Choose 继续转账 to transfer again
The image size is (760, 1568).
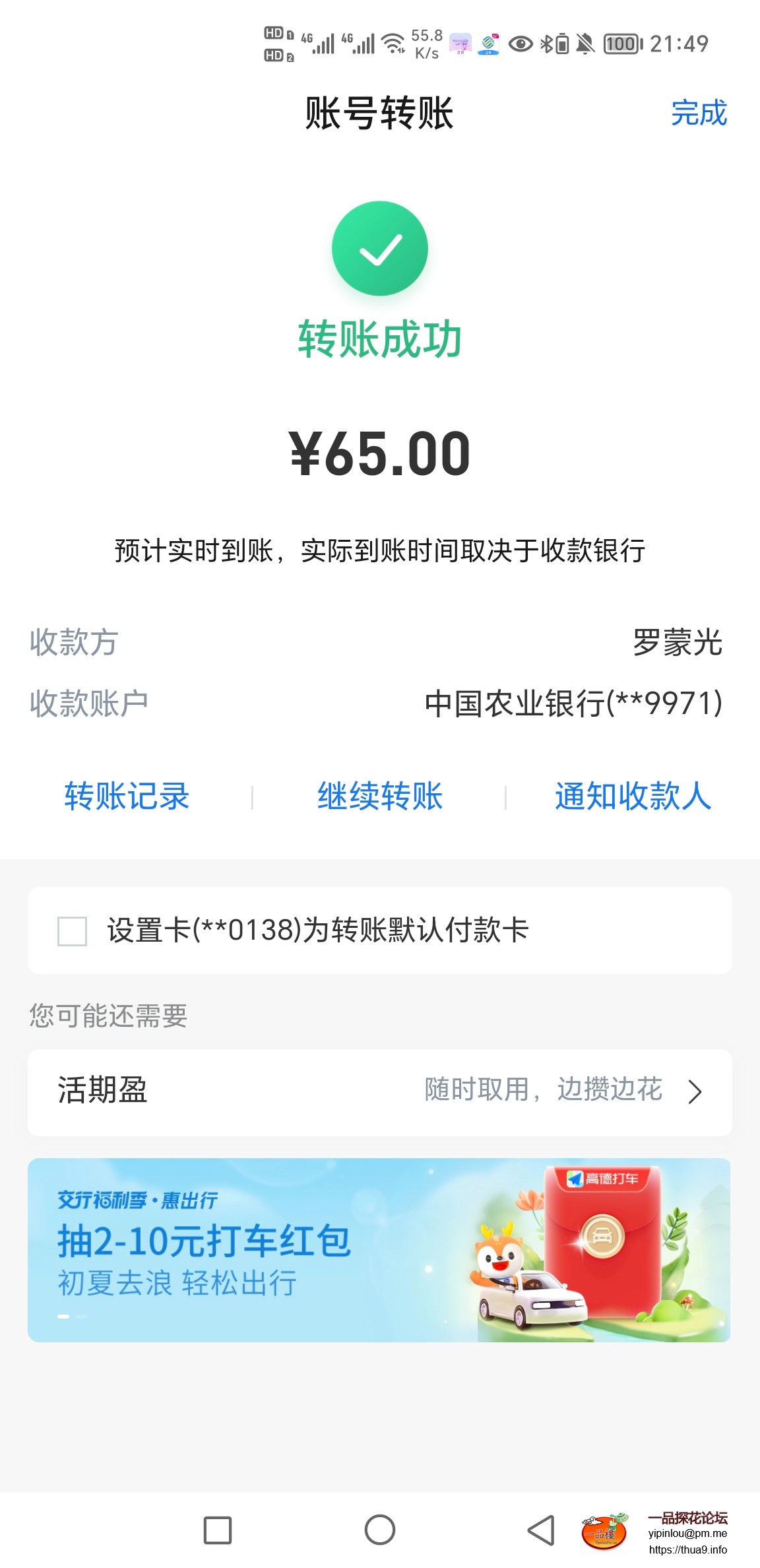click(380, 797)
